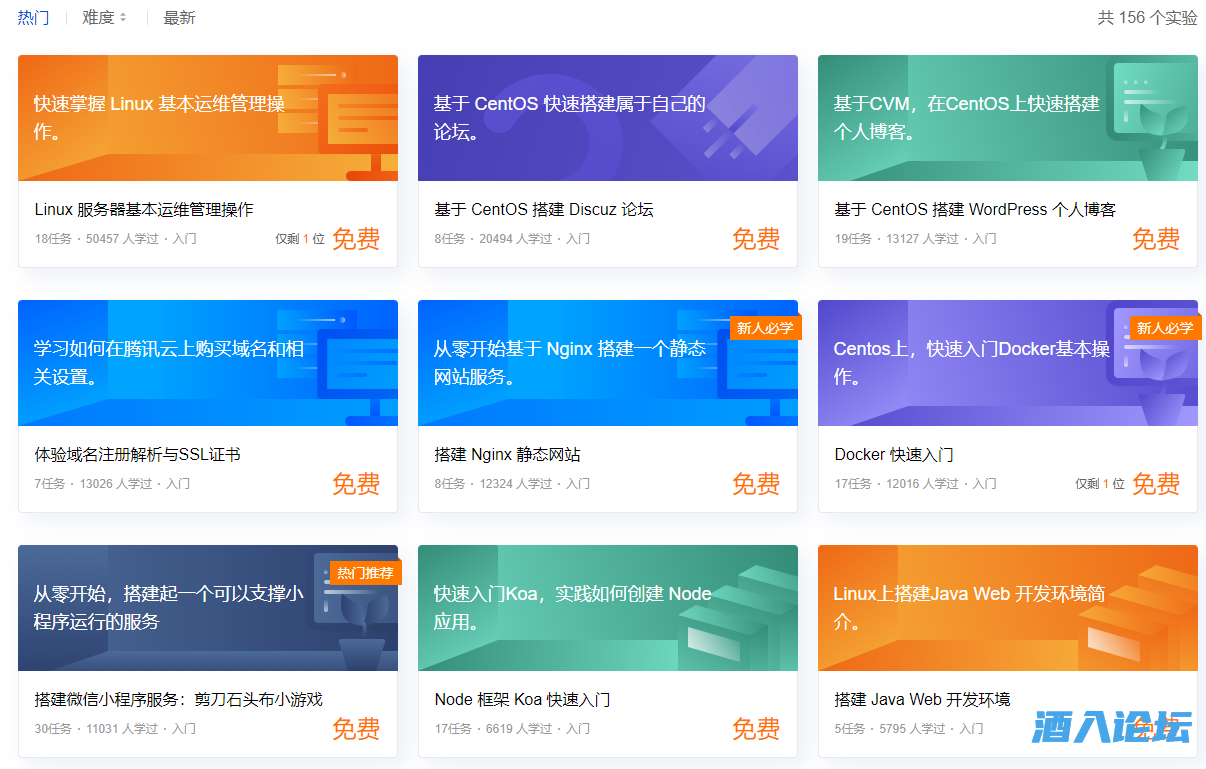
Task: Open the 搭建微信小程序服务 剪刀石头布 lab
Action: [x=178, y=700]
